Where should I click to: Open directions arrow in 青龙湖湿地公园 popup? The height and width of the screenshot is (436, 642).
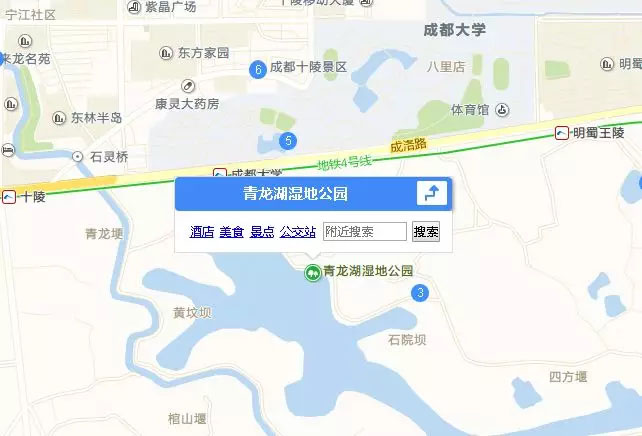pos(431,194)
